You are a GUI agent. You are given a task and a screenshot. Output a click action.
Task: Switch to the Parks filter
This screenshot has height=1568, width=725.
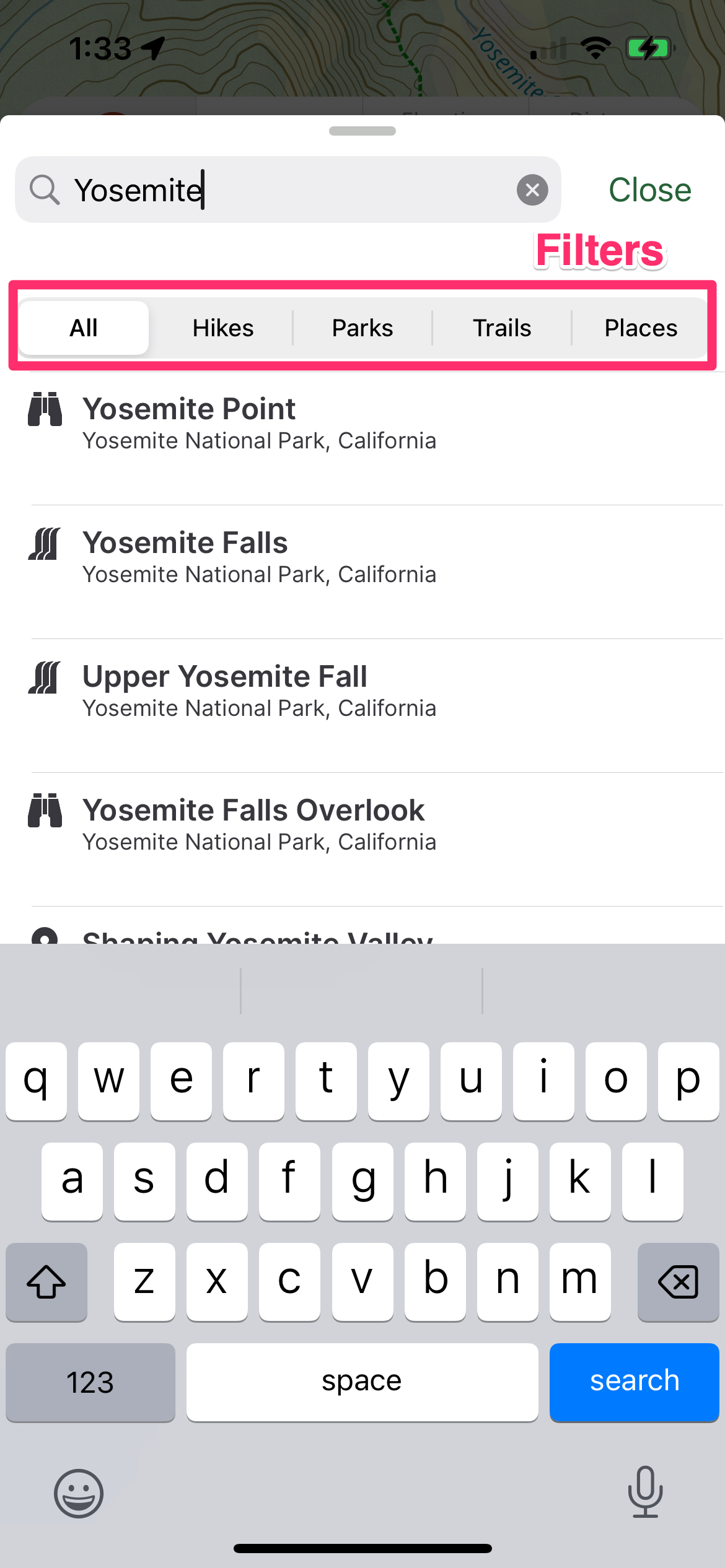click(x=362, y=328)
